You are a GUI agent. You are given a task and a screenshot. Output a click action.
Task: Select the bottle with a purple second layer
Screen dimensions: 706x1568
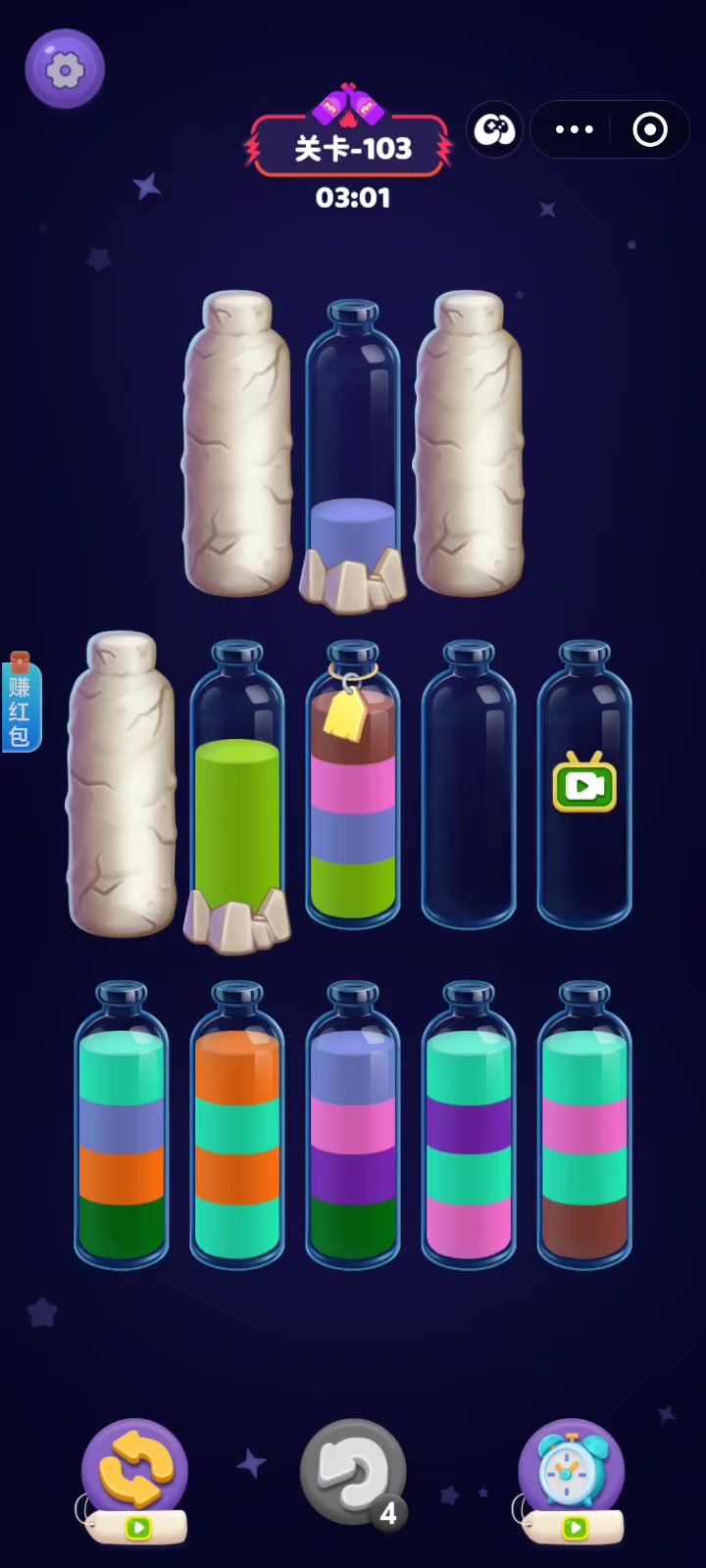click(x=469, y=1127)
